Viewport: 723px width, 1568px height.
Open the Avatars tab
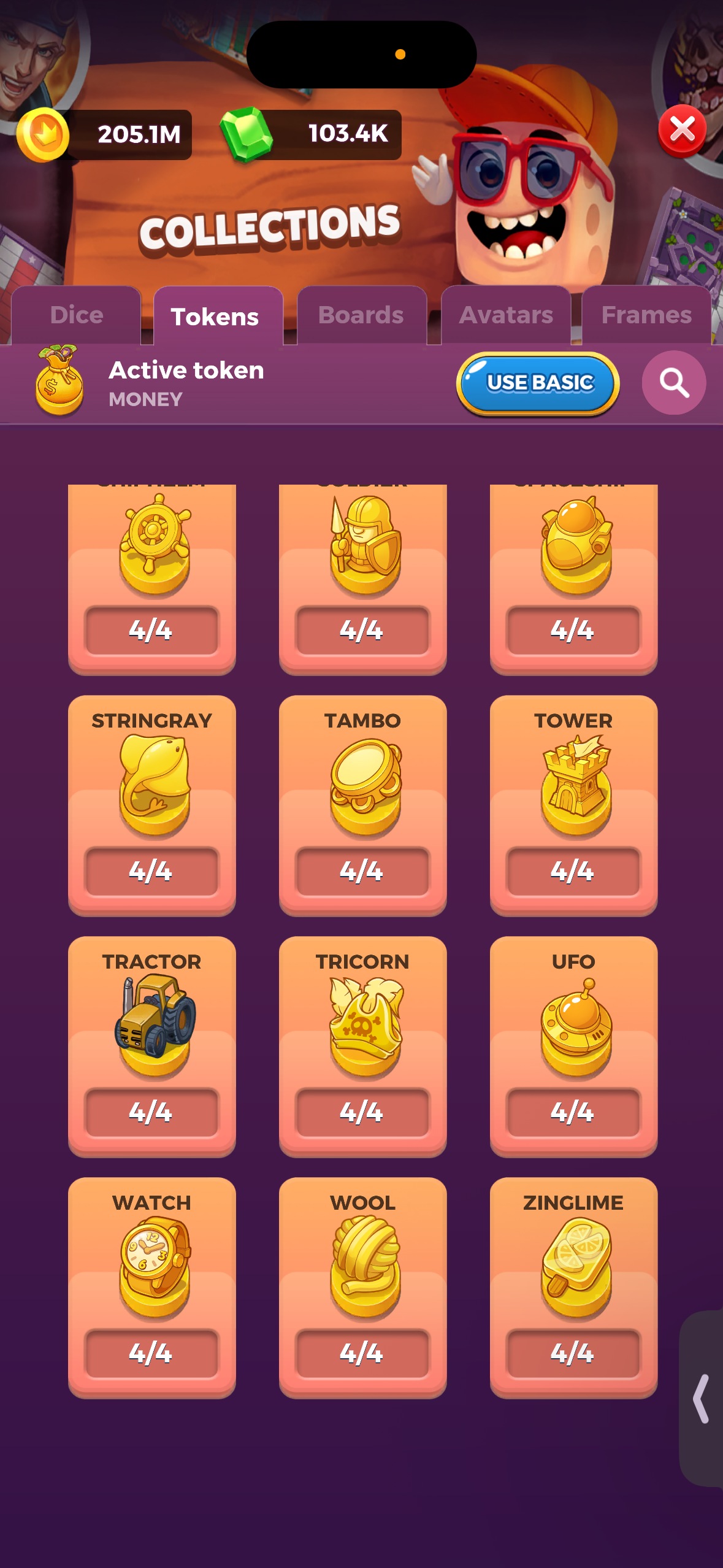[x=506, y=315]
